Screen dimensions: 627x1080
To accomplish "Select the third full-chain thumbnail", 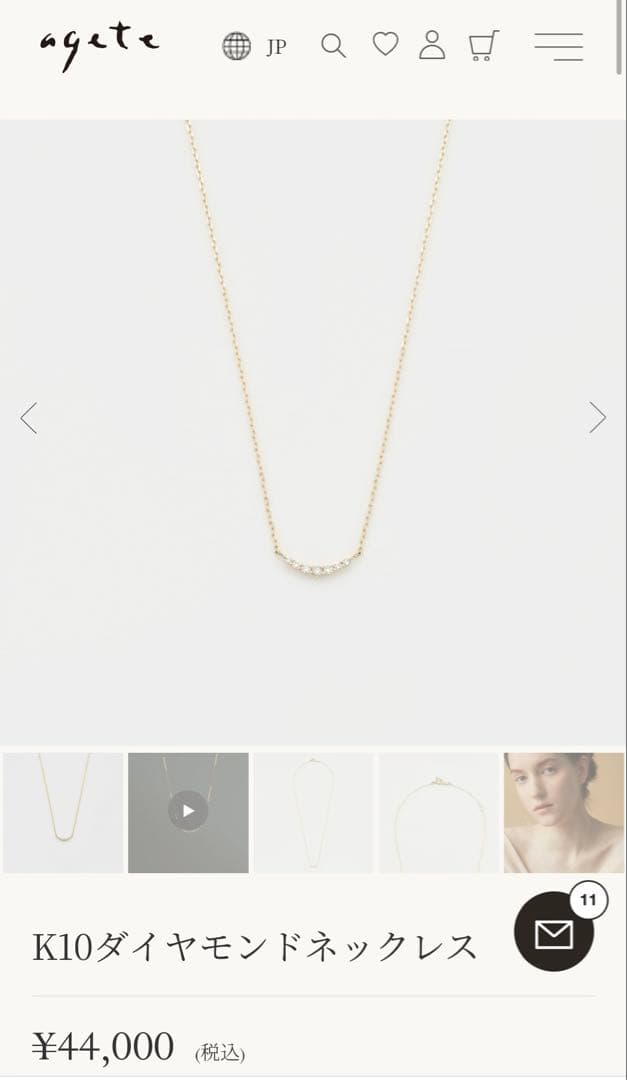I will click(313, 812).
